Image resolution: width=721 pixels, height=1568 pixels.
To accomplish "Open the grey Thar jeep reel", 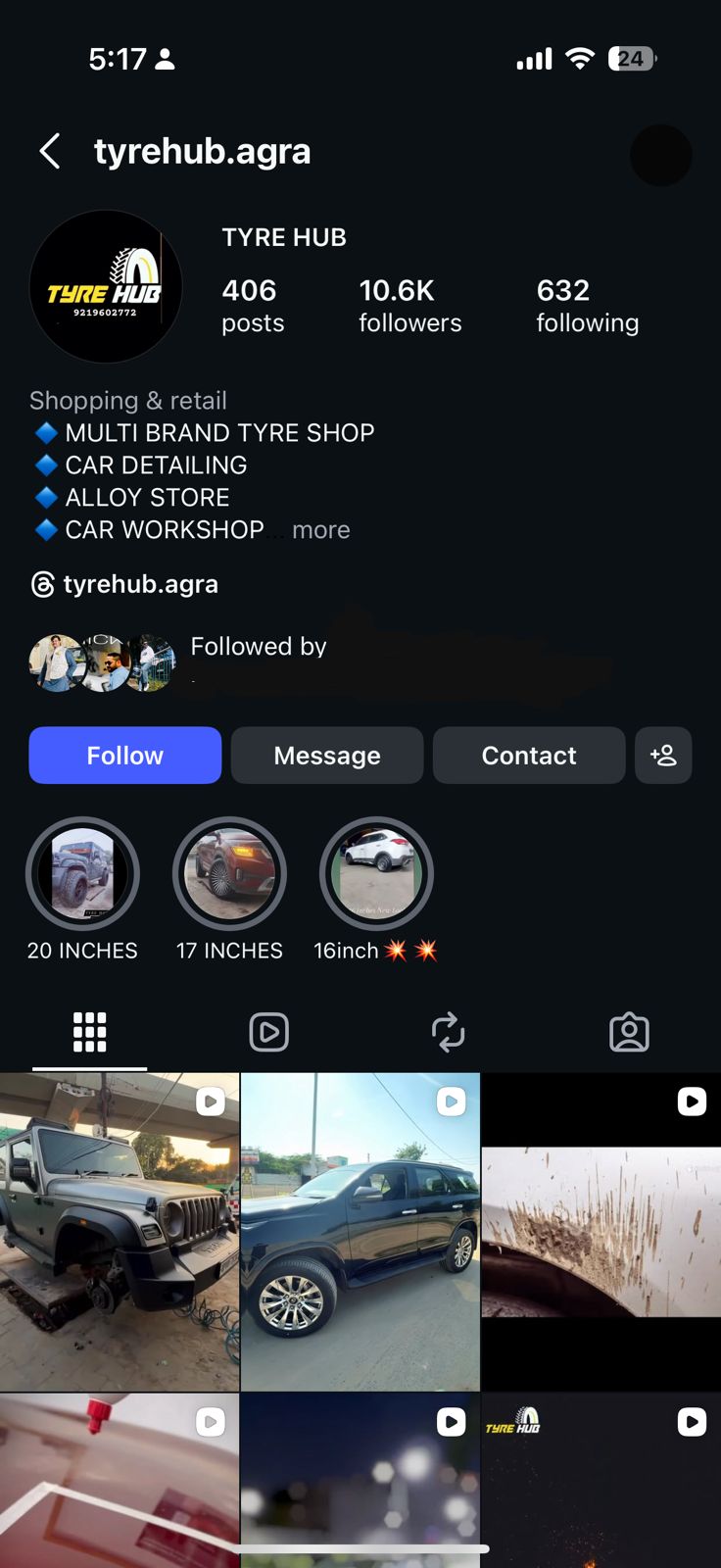I will click(119, 1232).
